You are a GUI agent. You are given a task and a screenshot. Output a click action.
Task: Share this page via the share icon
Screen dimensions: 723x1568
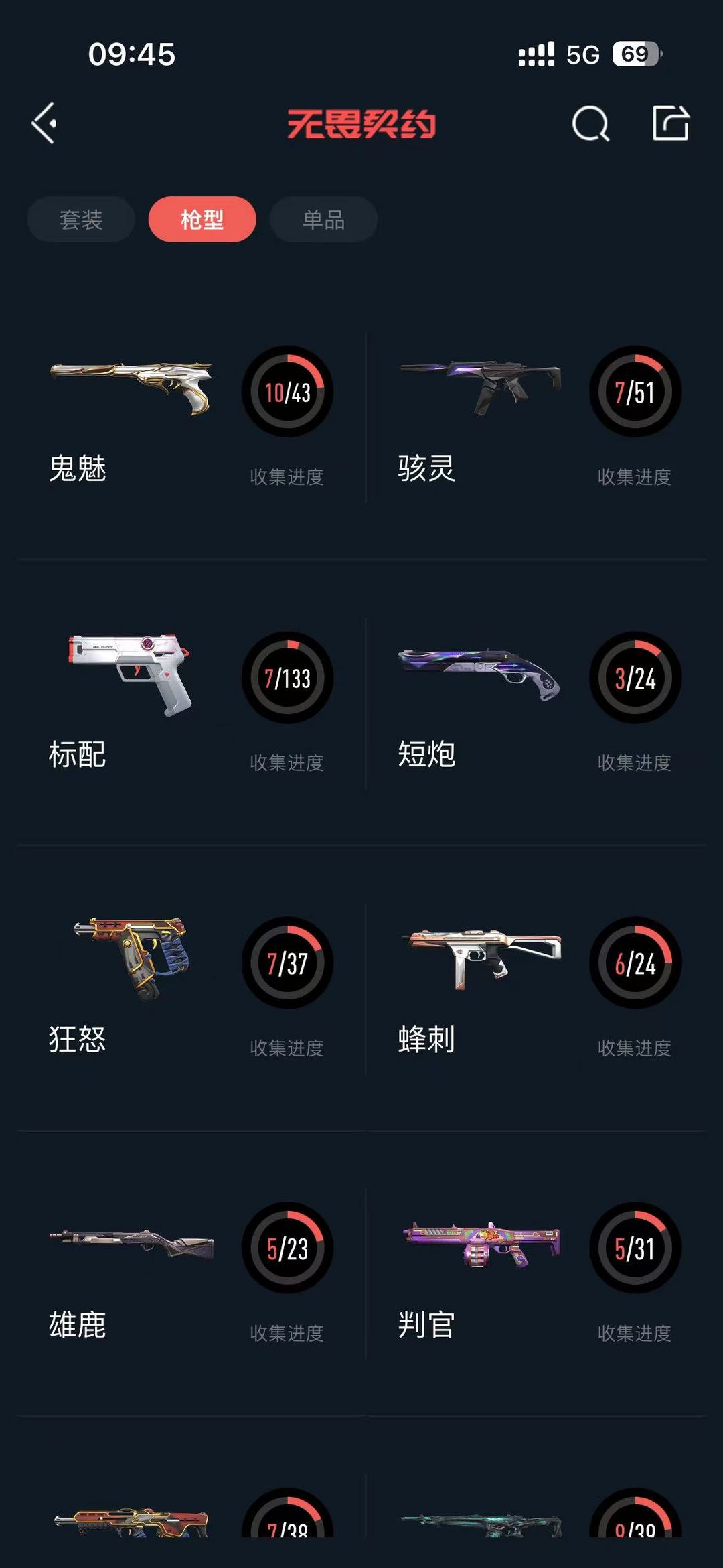(x=671, y=123)
